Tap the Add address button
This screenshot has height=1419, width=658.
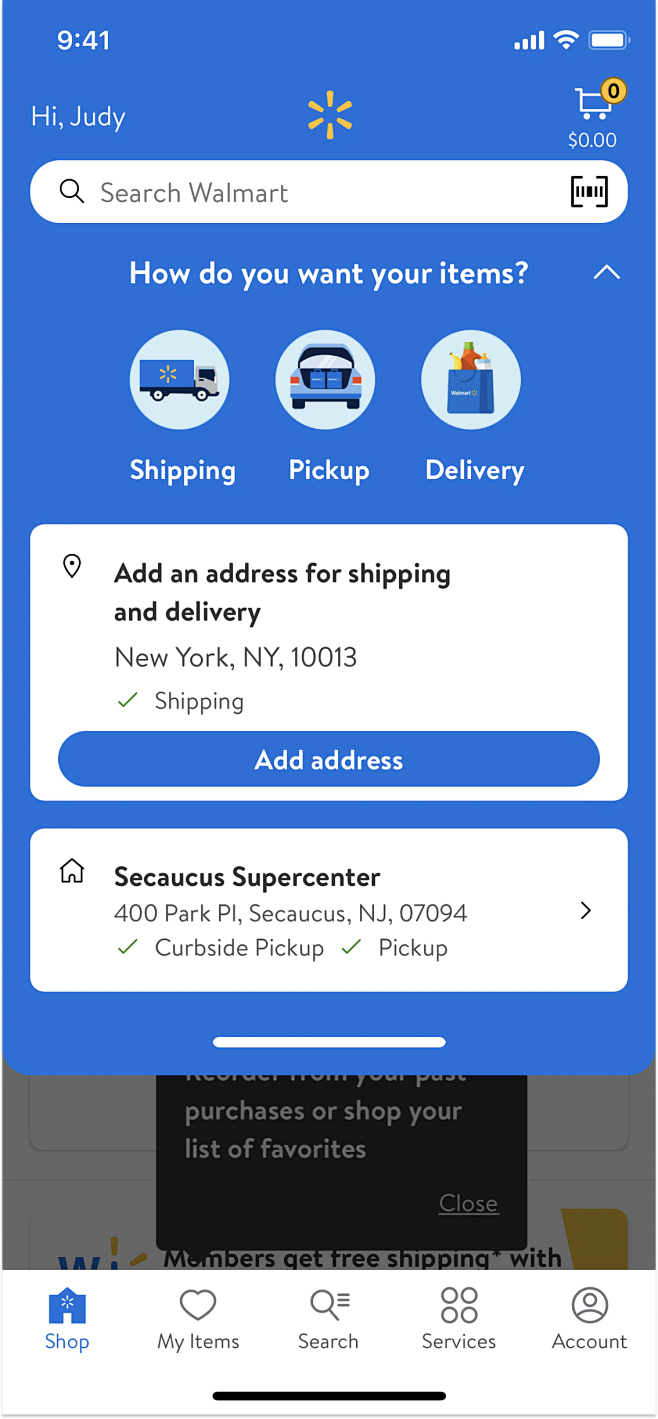pyautogui.click(x=329, y=760)
